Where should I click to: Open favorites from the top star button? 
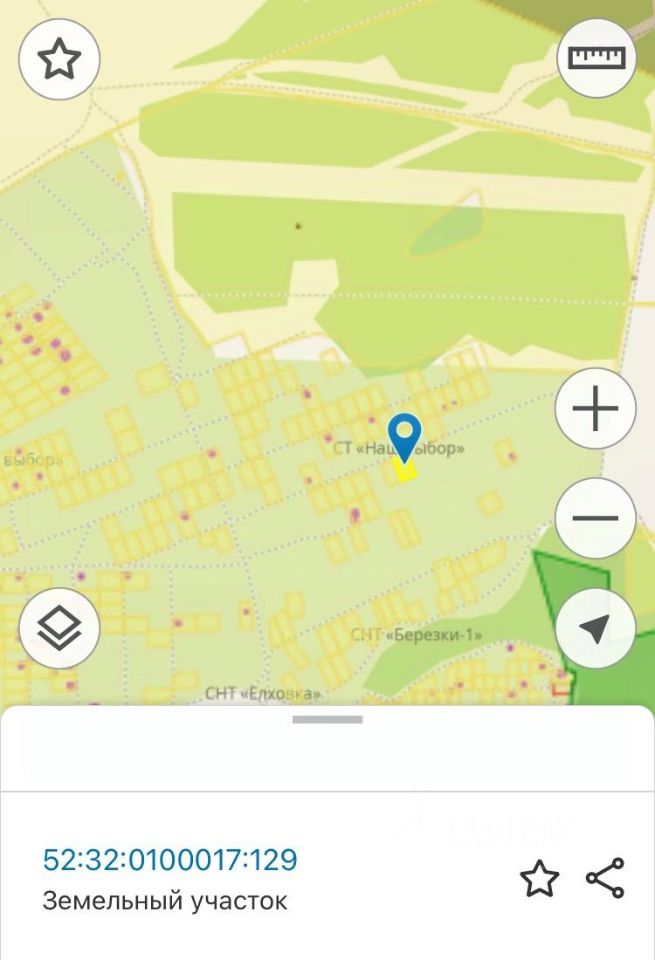click(58, 59)
